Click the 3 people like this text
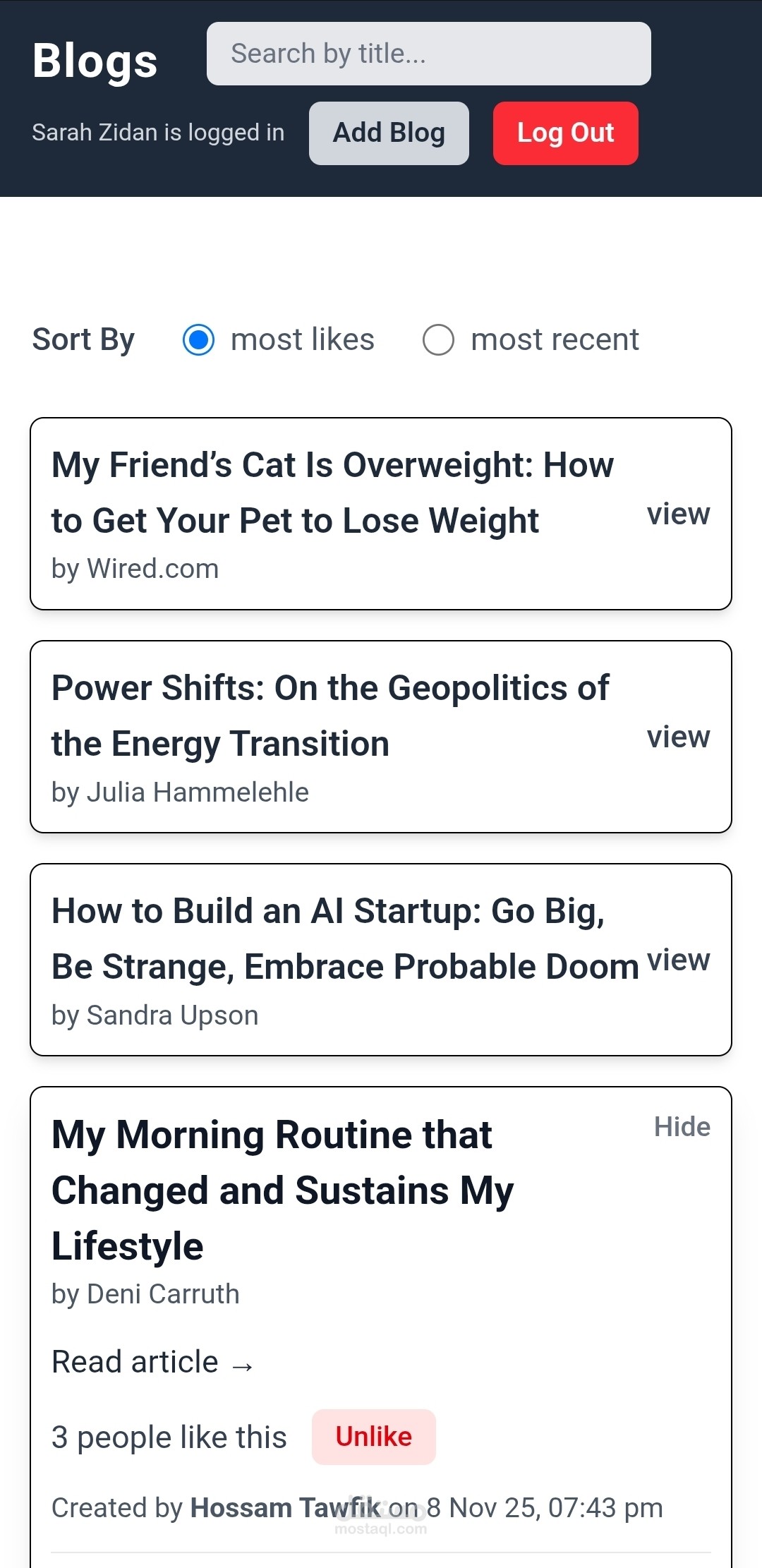Screen dimensions: 762x1568 click(x=169, y=1437)
